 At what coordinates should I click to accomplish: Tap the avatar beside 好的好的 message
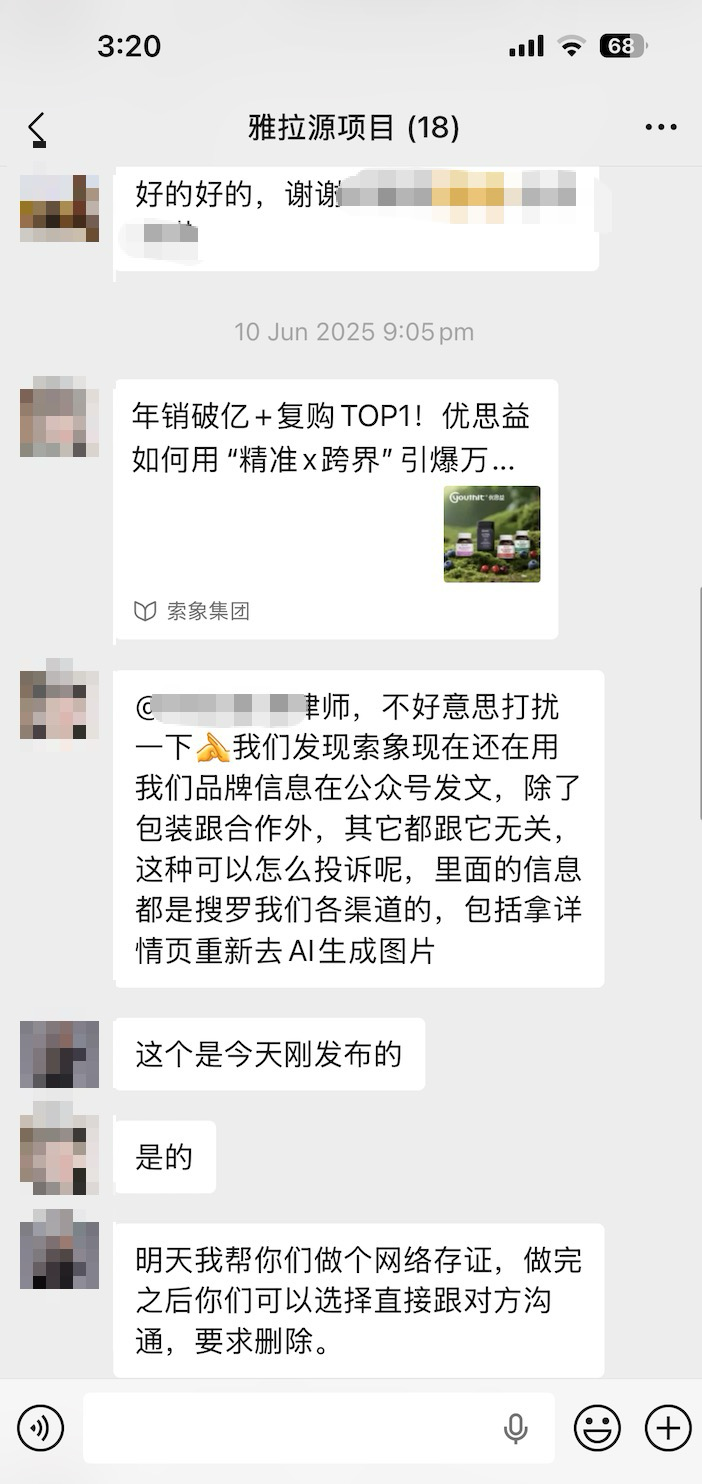tap(59, 207)
